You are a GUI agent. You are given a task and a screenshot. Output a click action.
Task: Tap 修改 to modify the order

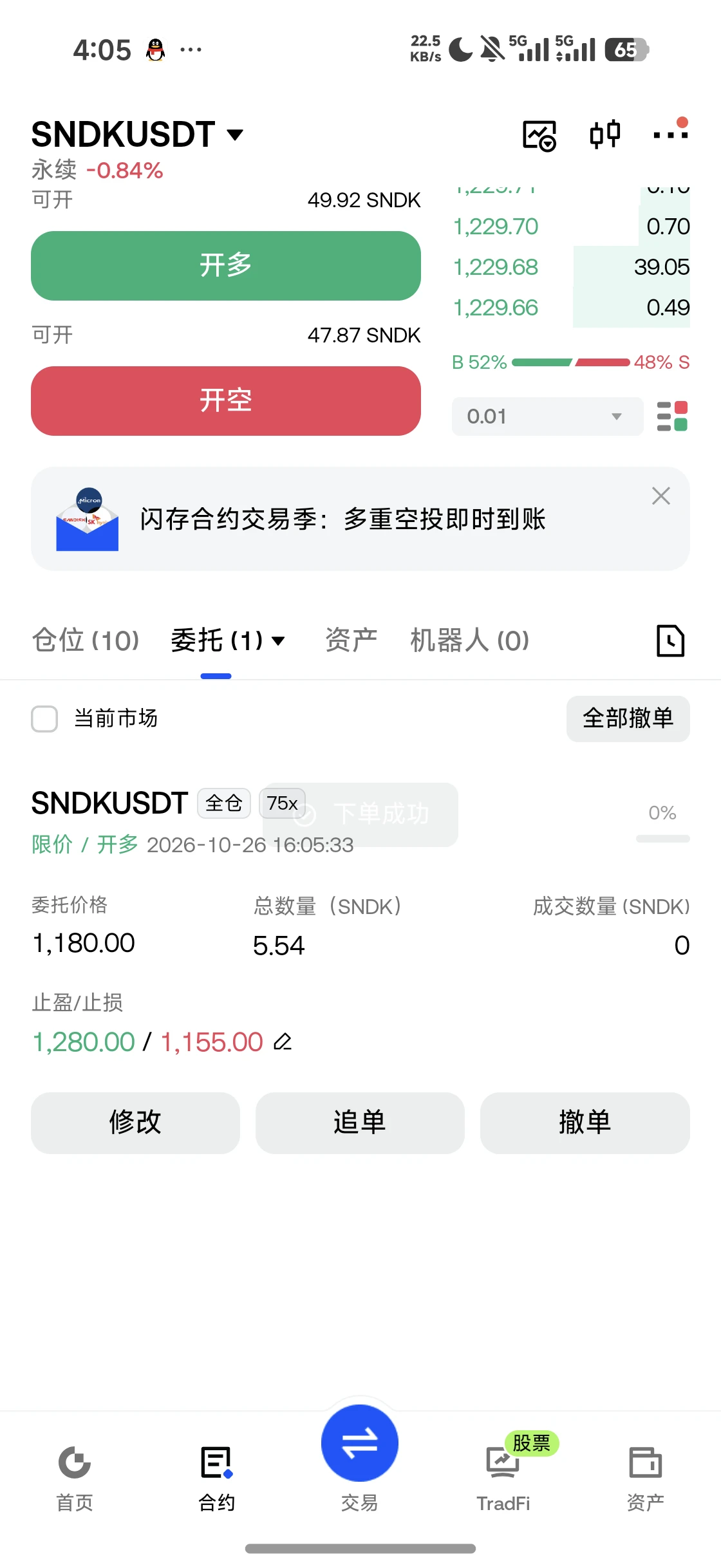(135, 1123)
